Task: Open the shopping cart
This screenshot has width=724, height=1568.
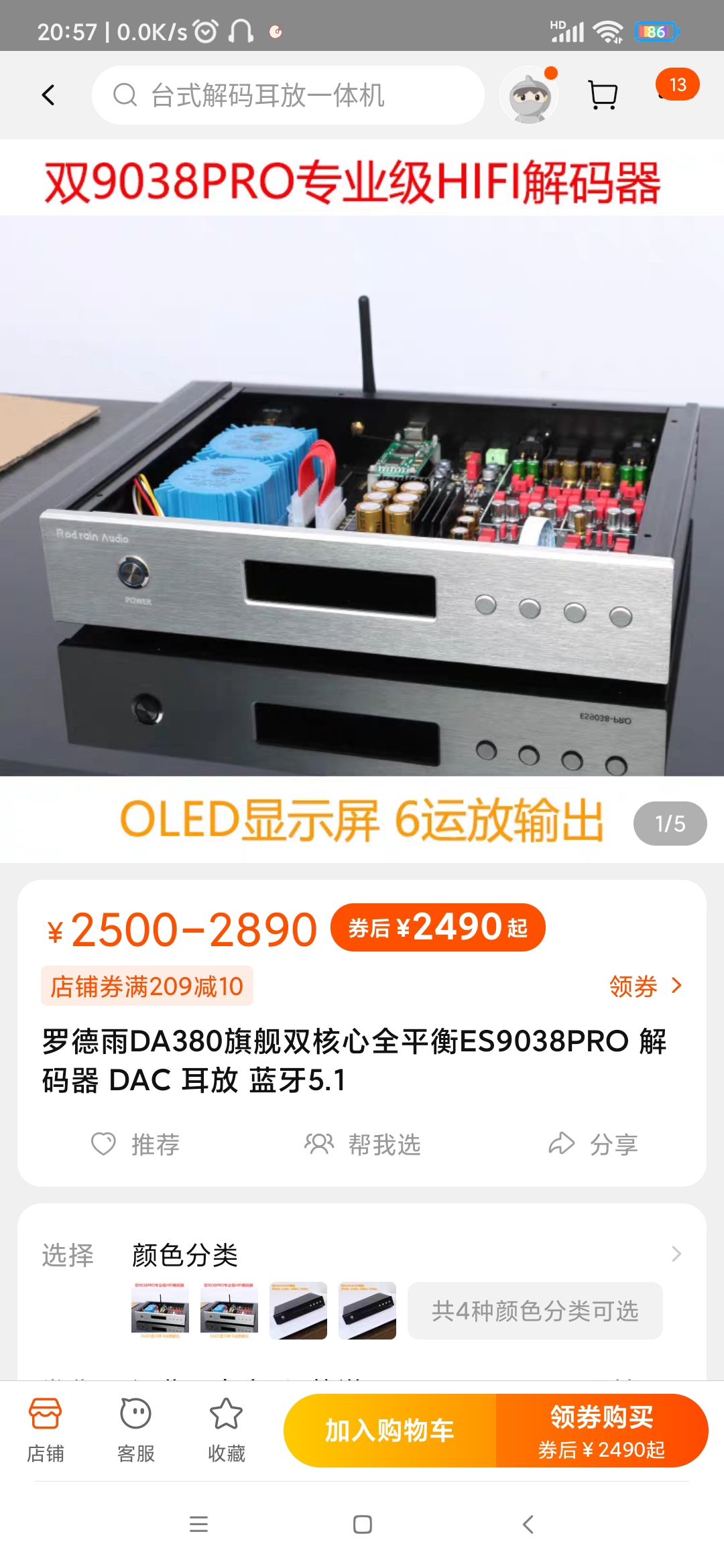Action: coord(602,95)
